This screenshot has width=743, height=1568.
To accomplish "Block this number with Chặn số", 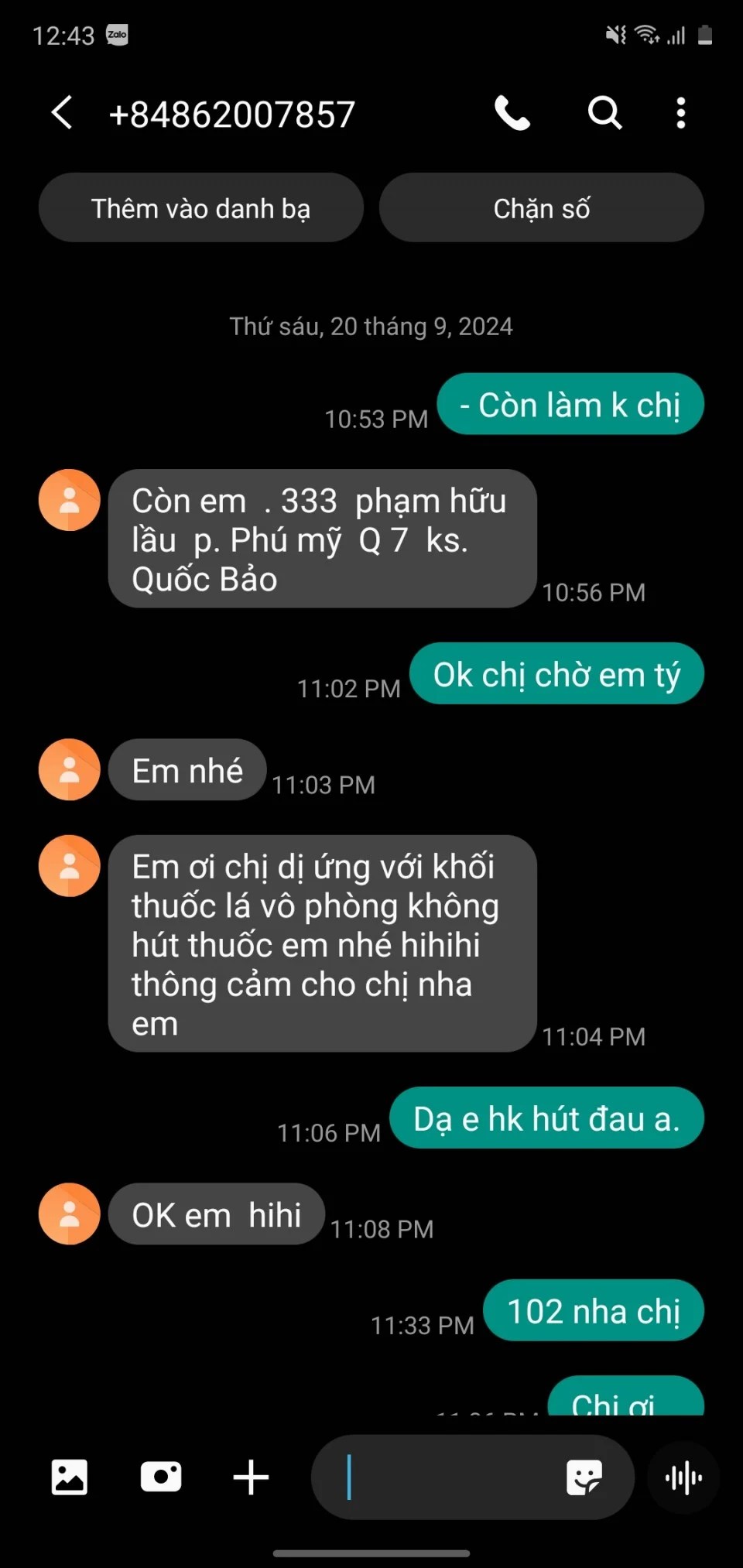I will coord(542,208).
